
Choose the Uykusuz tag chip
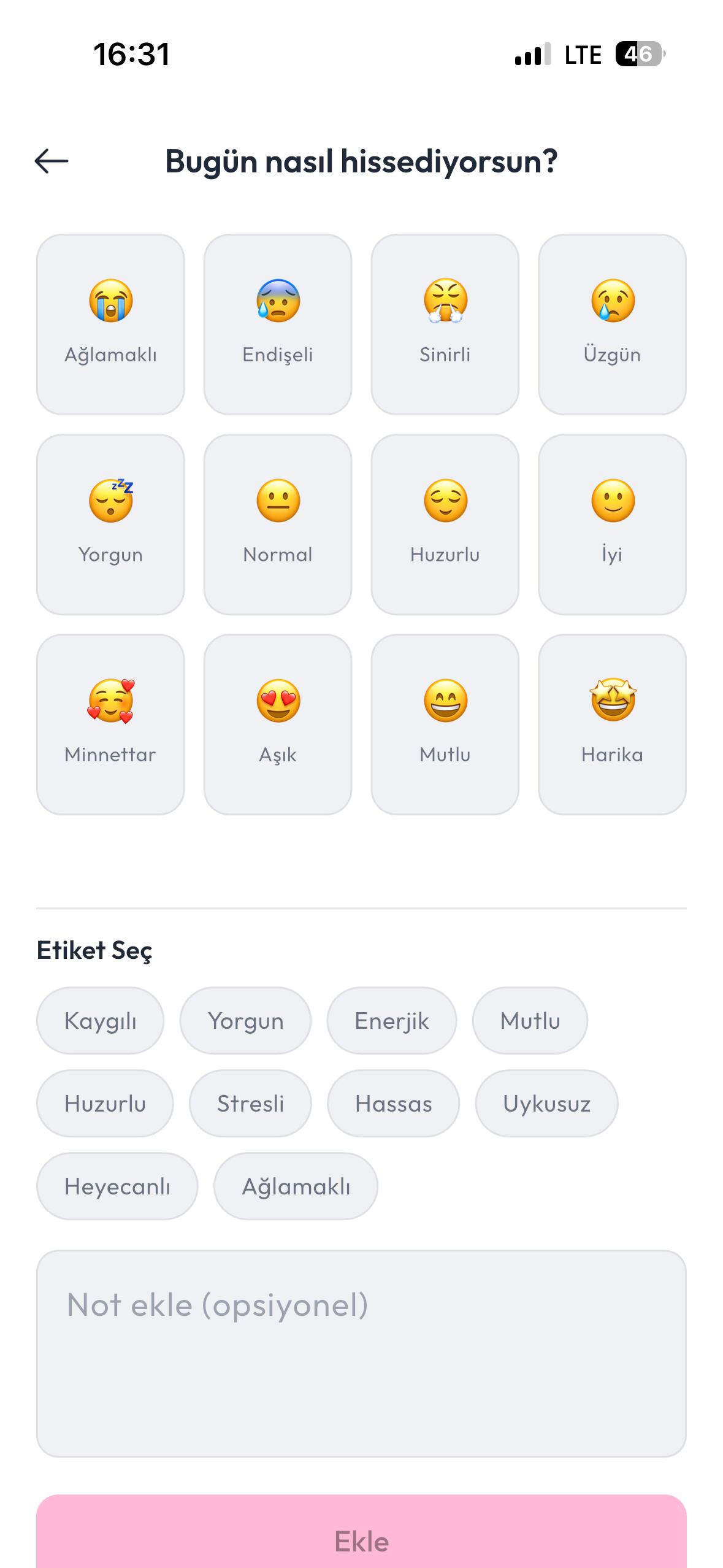click(x=547, y=1104)
